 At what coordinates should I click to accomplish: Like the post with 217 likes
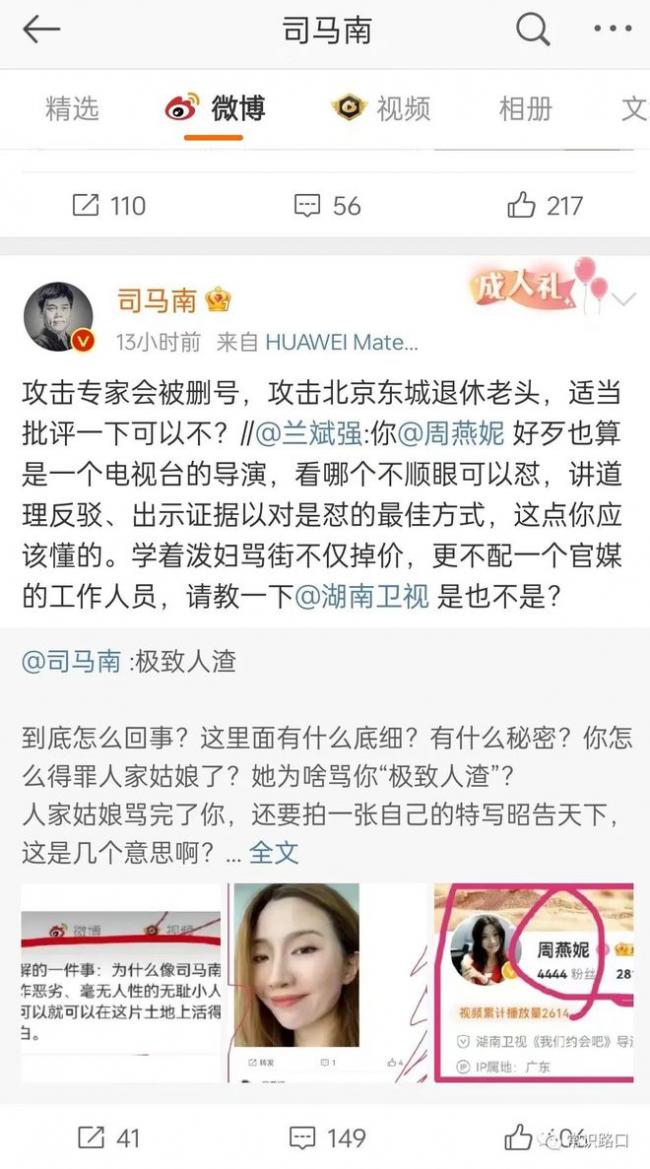coord(545,206)
